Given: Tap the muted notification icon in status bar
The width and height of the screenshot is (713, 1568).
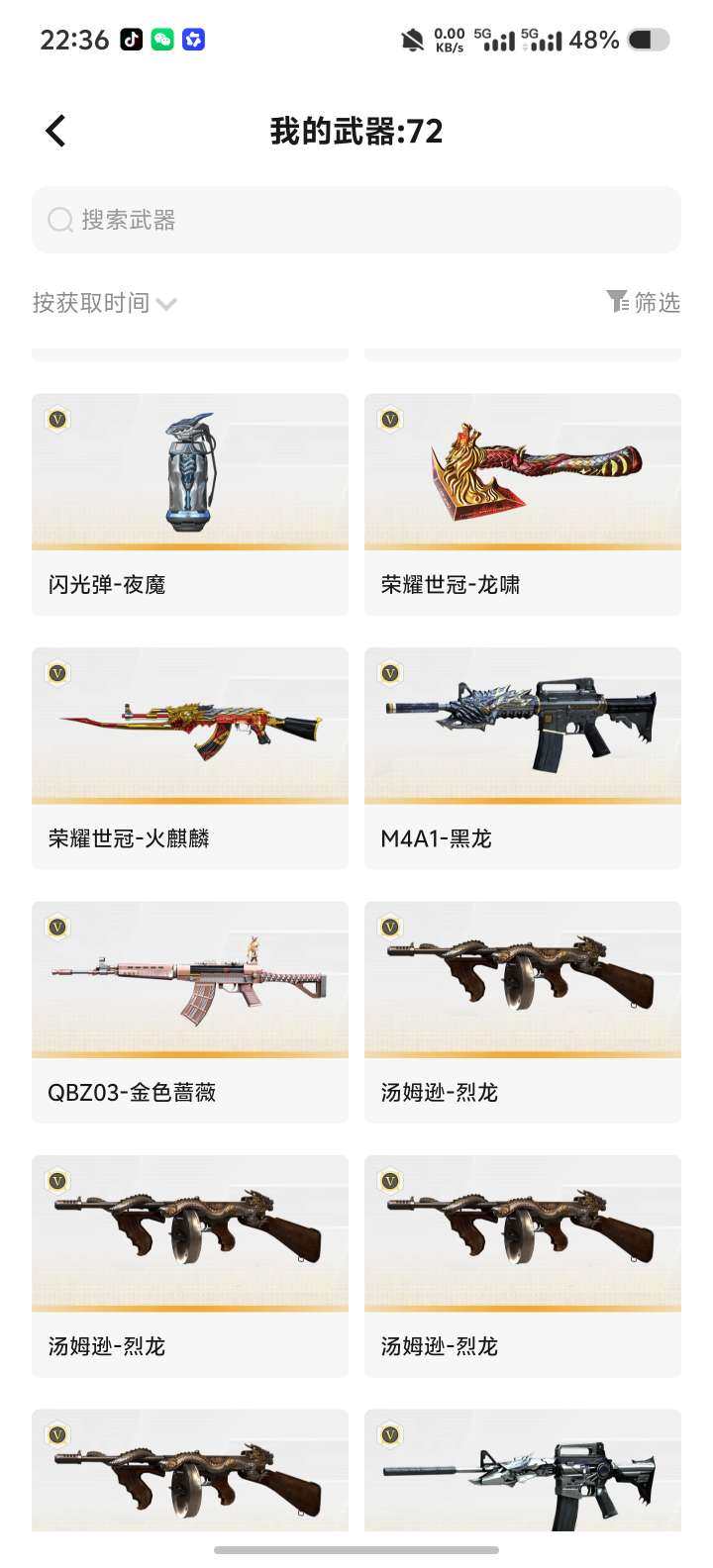Looking at the screenshot, I should click(411, 40).
